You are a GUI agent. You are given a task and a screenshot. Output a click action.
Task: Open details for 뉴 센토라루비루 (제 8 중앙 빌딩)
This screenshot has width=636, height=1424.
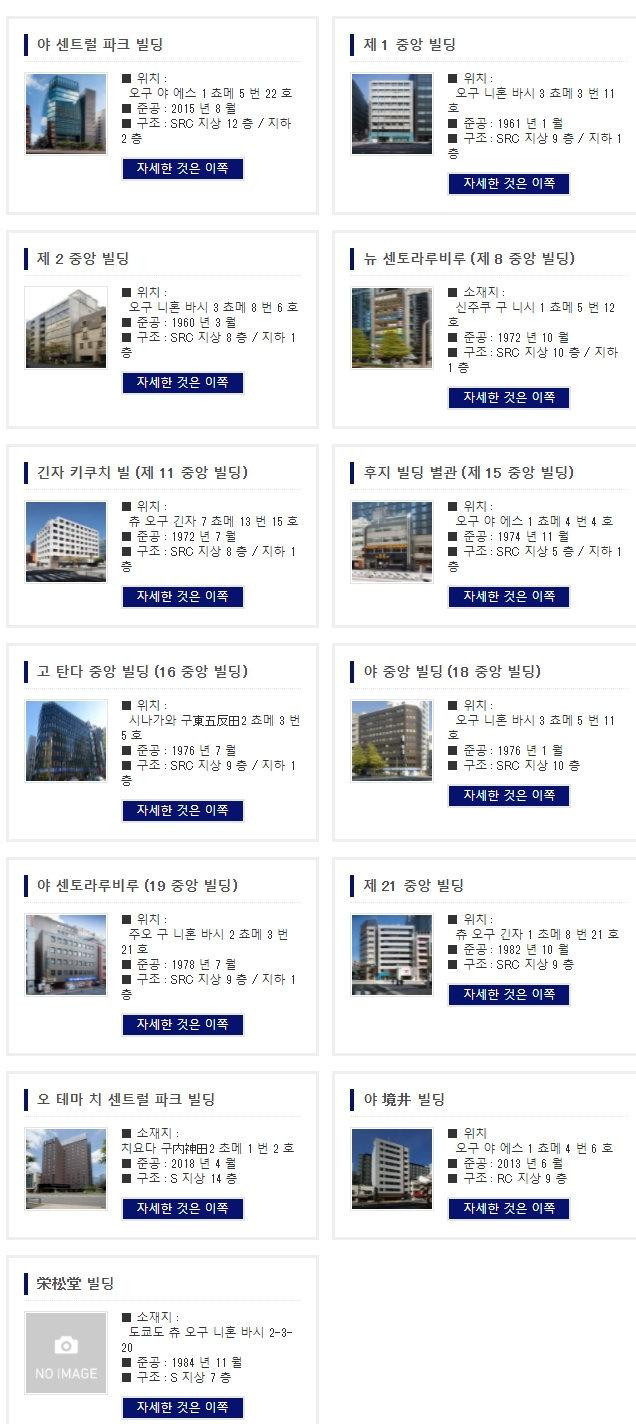coord(509,397)
